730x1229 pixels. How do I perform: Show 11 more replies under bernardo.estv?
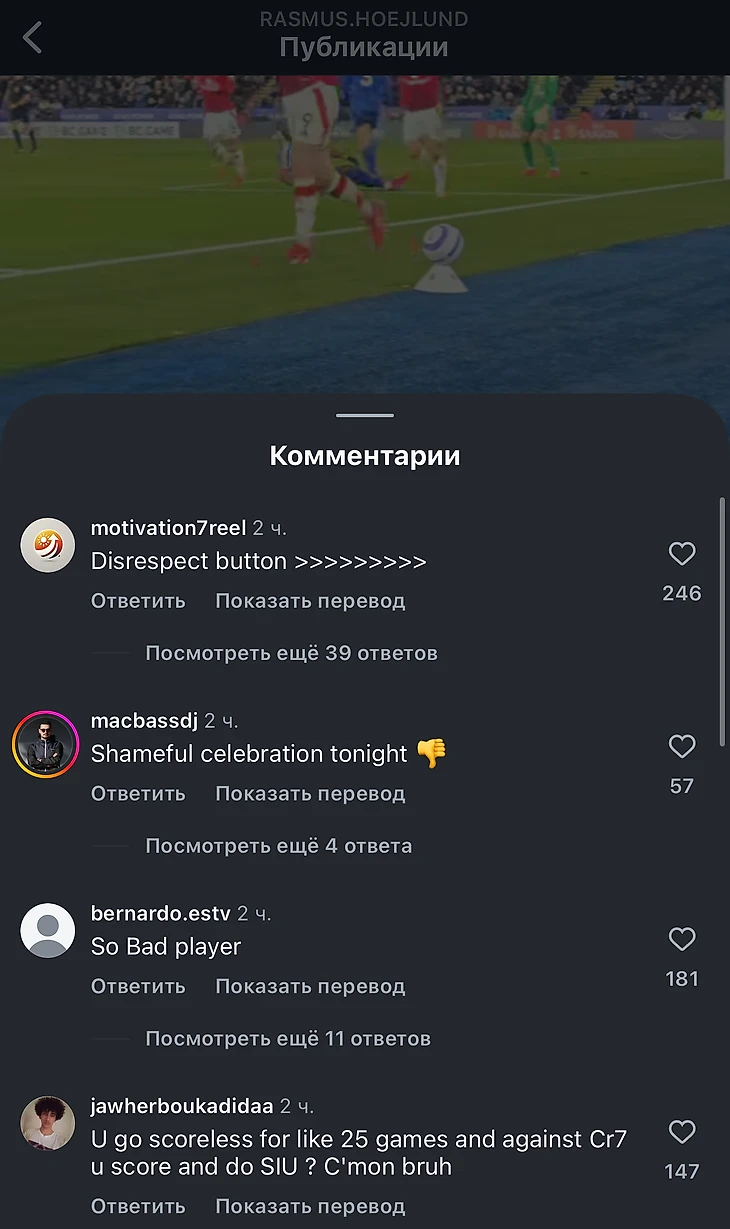coord(288,1039)
